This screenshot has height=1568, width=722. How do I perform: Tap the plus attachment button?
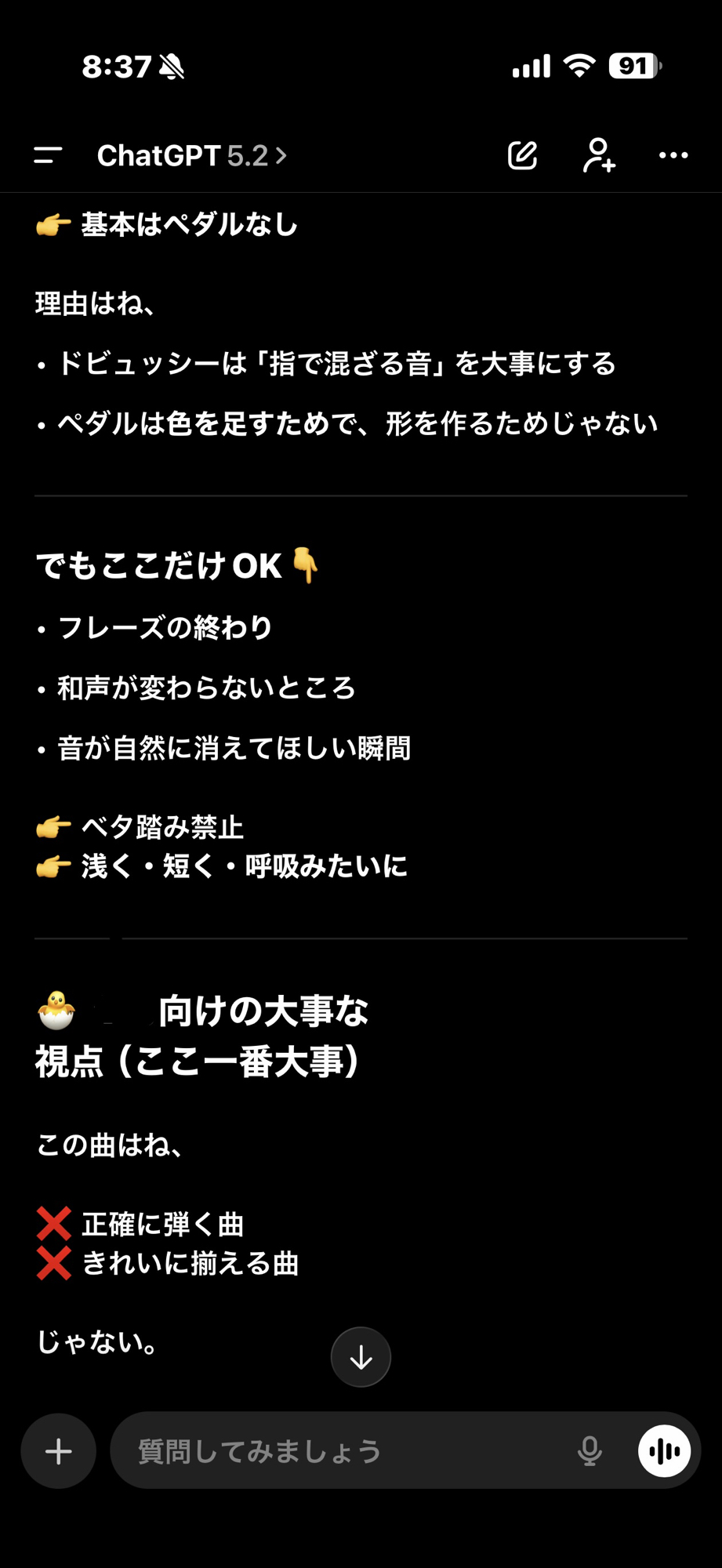point(59,1451)
